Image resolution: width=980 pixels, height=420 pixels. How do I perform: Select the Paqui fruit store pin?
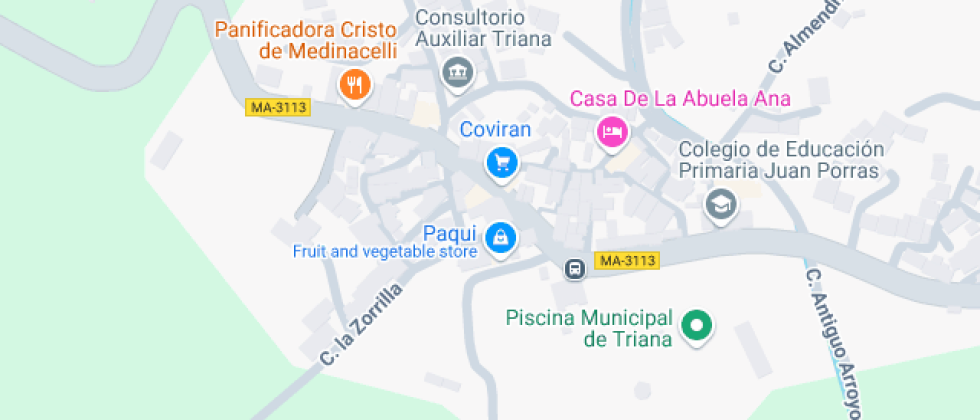(501, 239)
